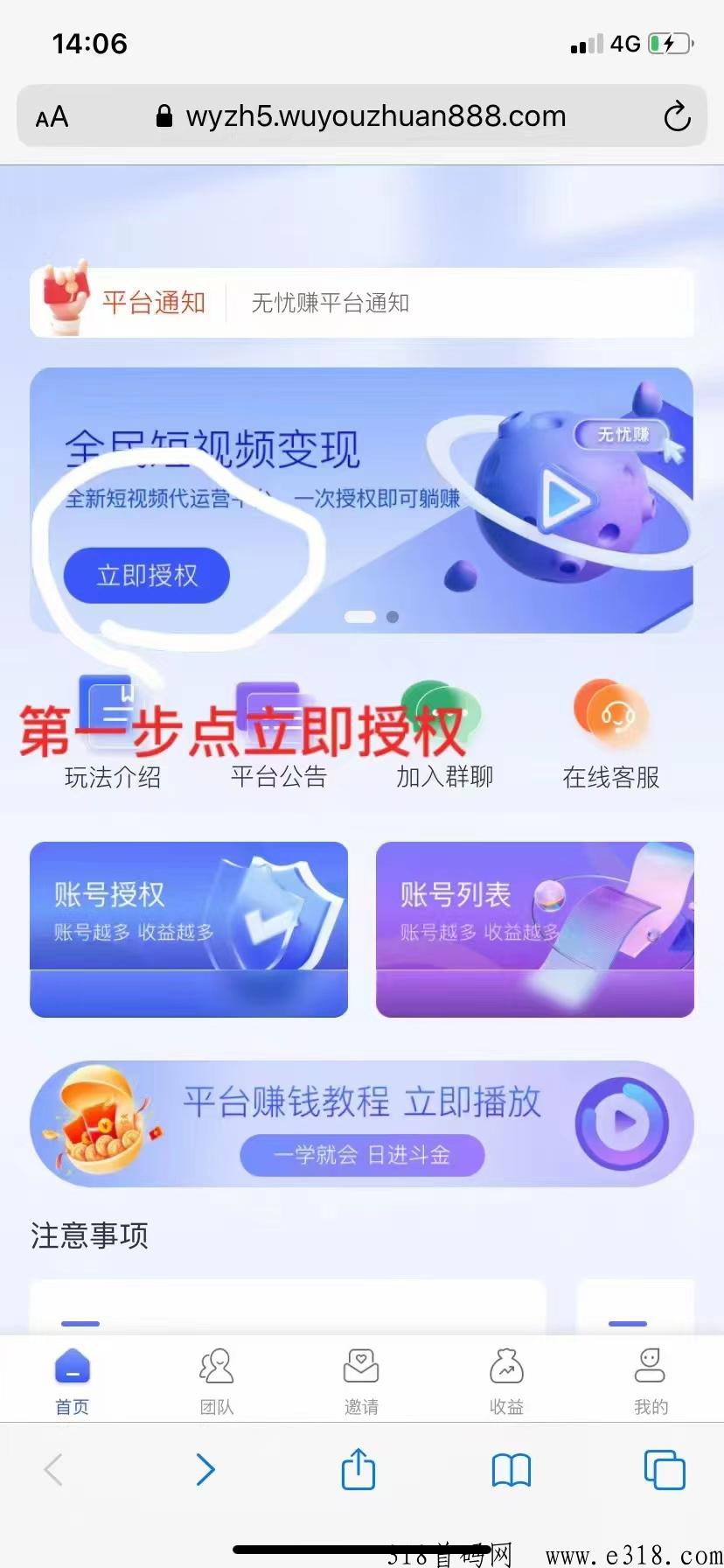724x1568 pixels.
Task: Switch to the 收益 tab
Action: coord(506,1382)
